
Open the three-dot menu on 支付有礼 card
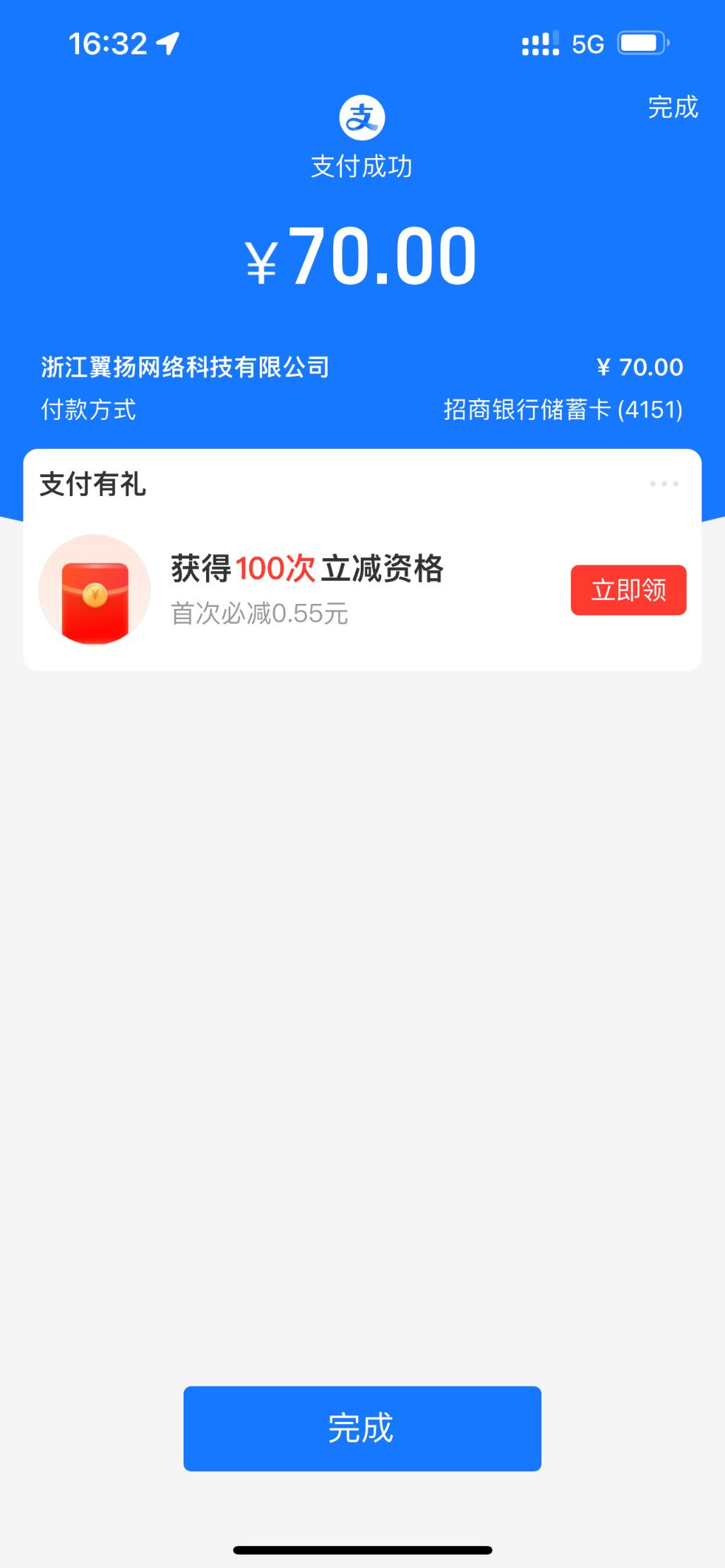[x=664, y=484]
